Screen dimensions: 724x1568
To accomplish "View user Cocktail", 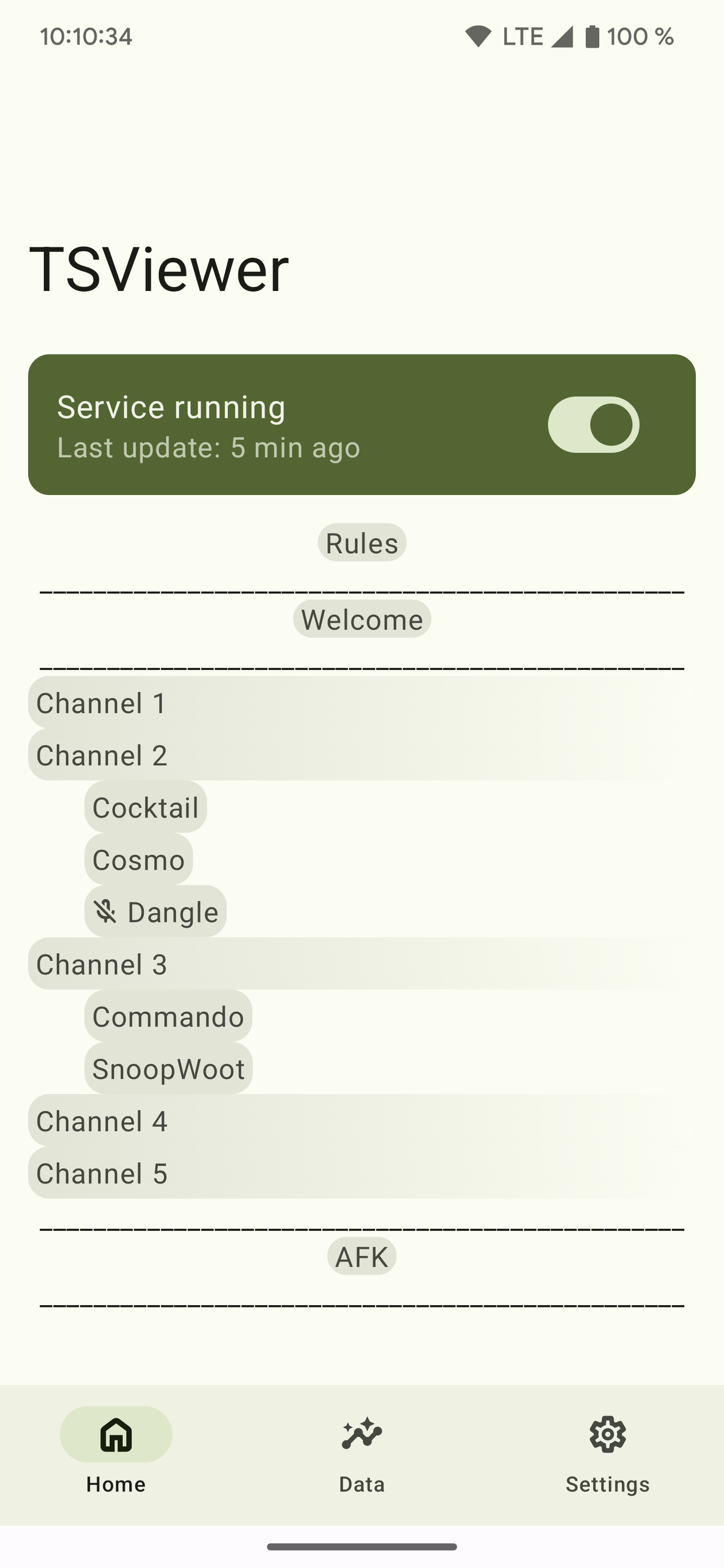I will (x=145, y=807).
